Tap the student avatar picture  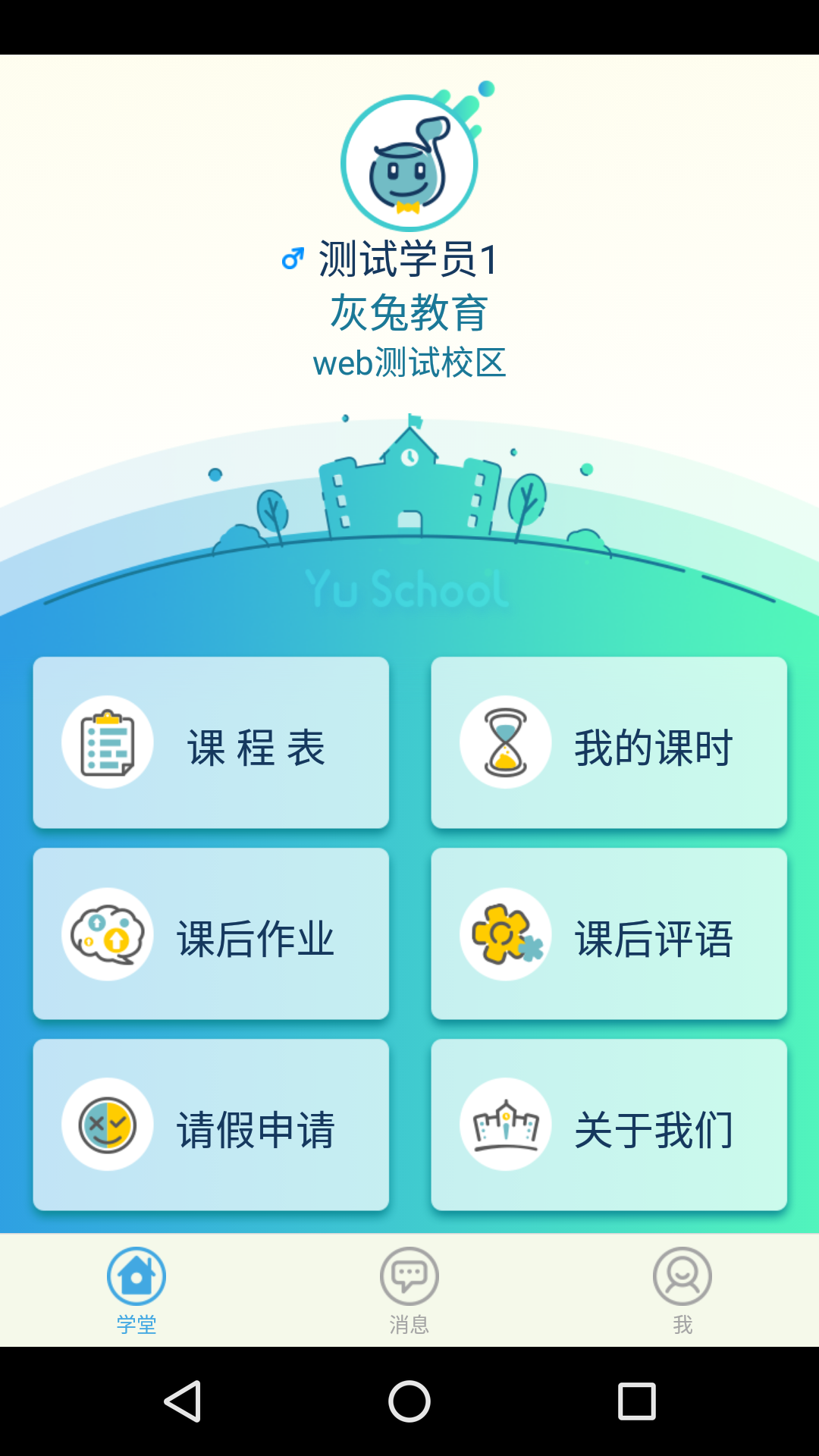point(409,163)
